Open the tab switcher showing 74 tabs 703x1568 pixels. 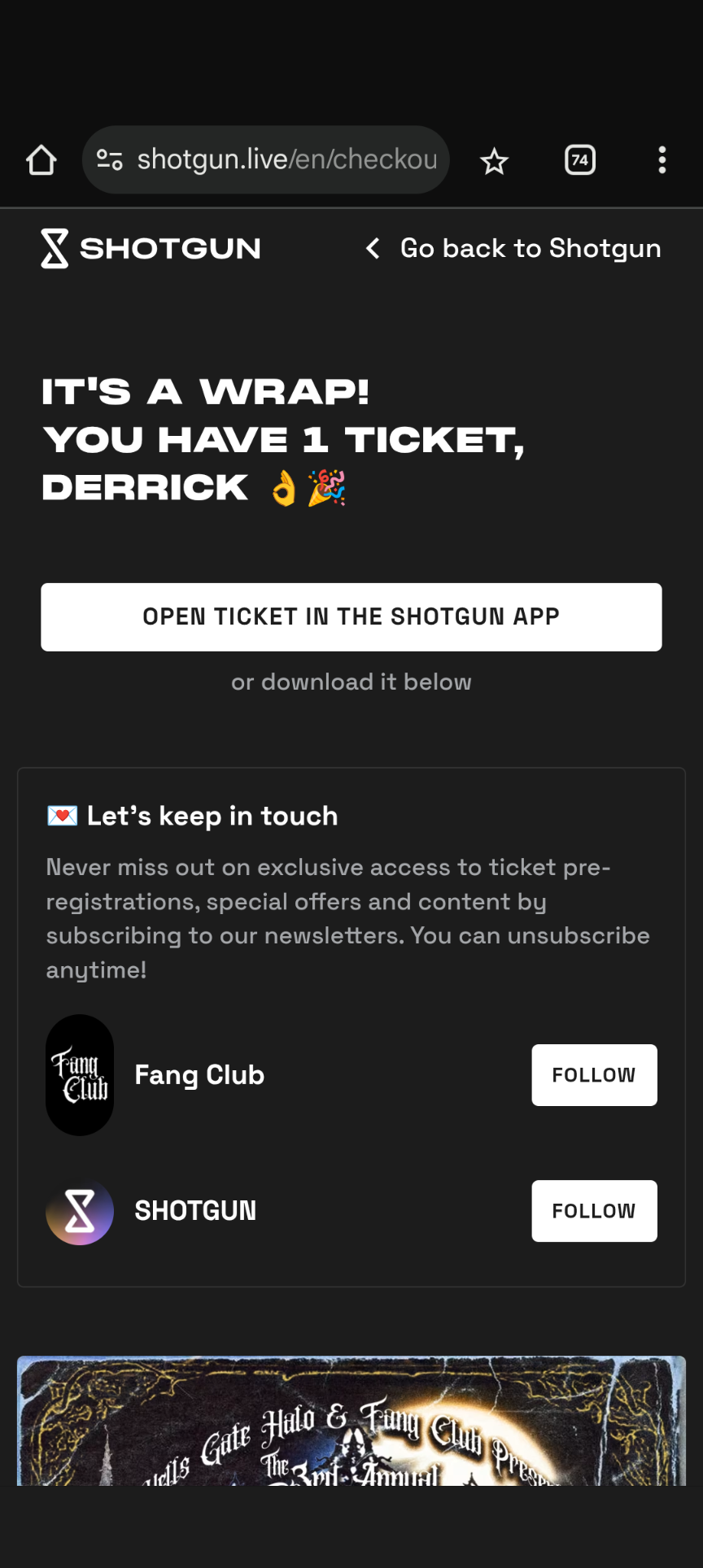pos(580,160)
